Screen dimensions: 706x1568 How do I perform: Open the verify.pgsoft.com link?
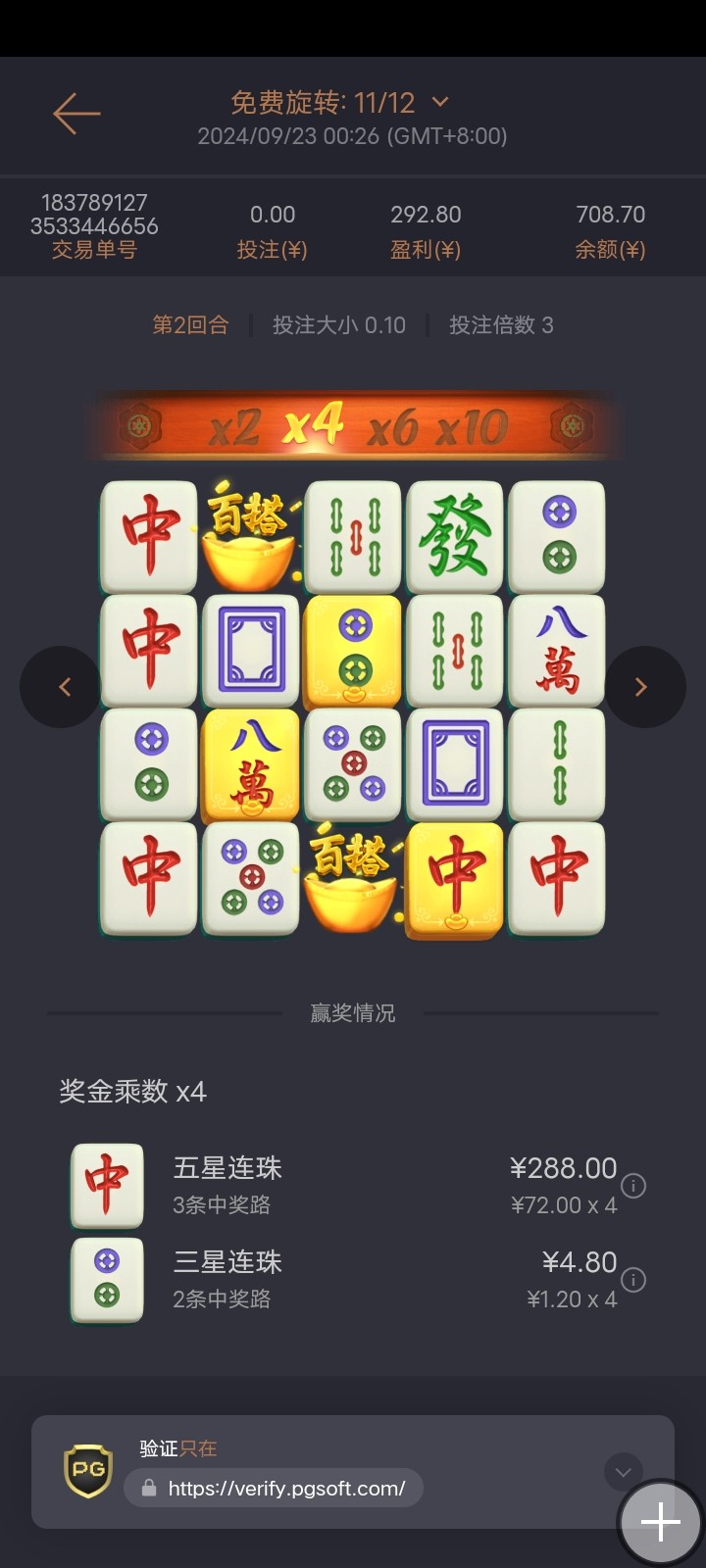pyautogui.click(x=285, y=1488)
